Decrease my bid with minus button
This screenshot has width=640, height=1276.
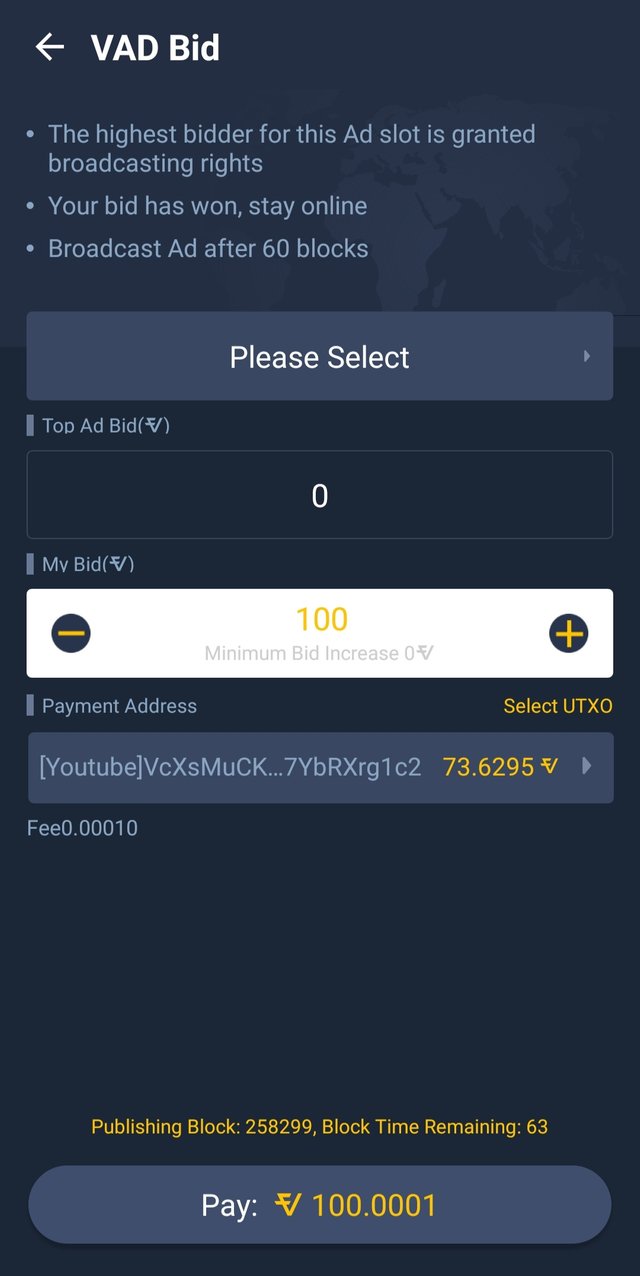coord(71,633)
